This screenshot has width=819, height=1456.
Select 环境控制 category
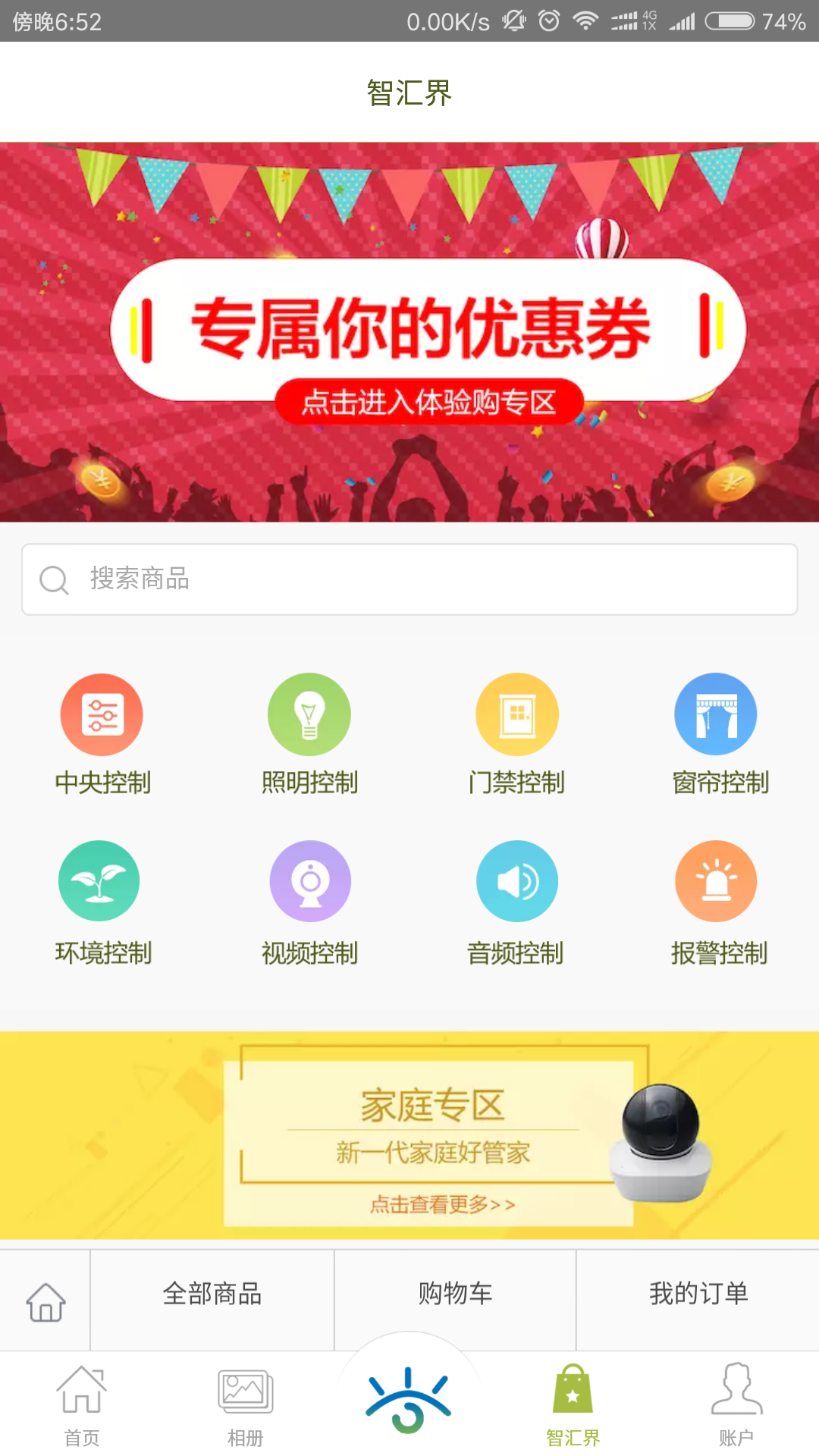pyautogui.click(x=102, y=902)
